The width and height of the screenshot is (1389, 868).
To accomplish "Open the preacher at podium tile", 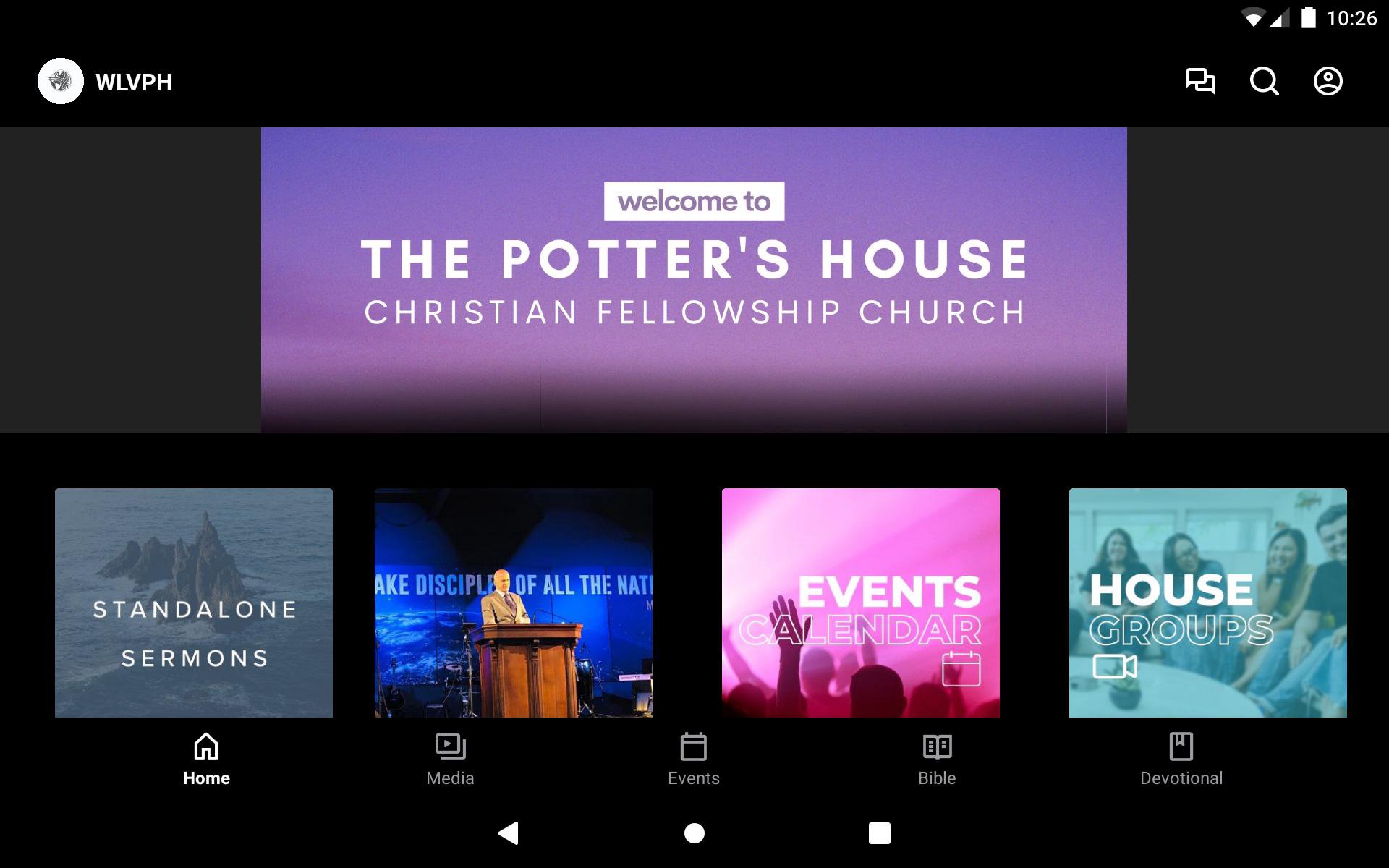I will 514,603.
